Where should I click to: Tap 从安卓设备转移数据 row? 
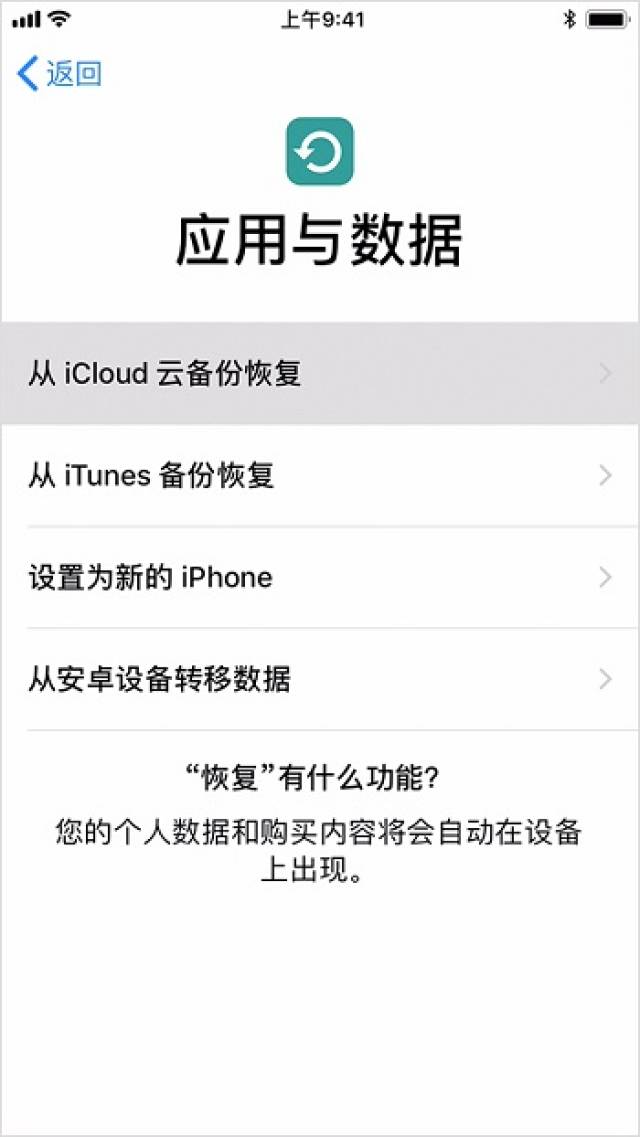coord(319,680)
